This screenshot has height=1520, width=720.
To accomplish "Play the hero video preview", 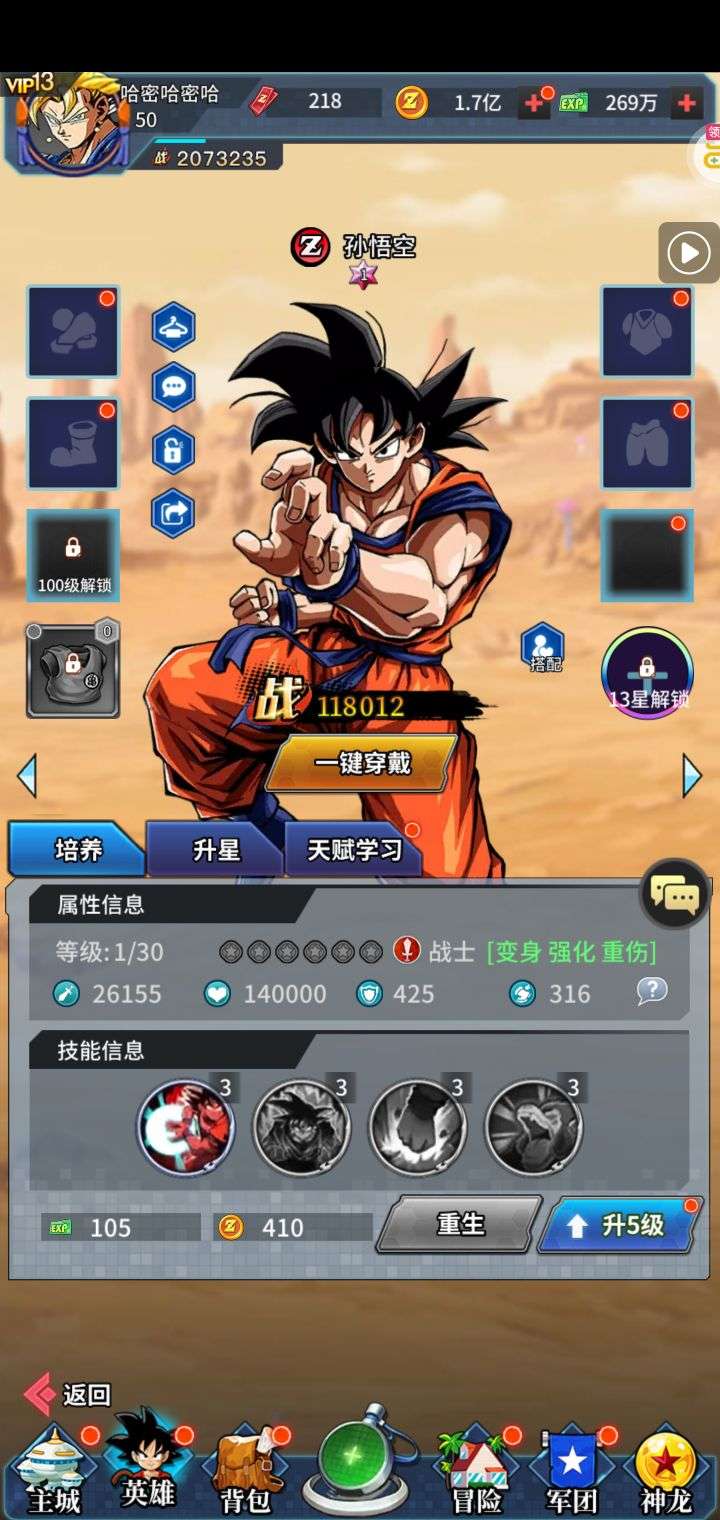I will pos(688,253).
